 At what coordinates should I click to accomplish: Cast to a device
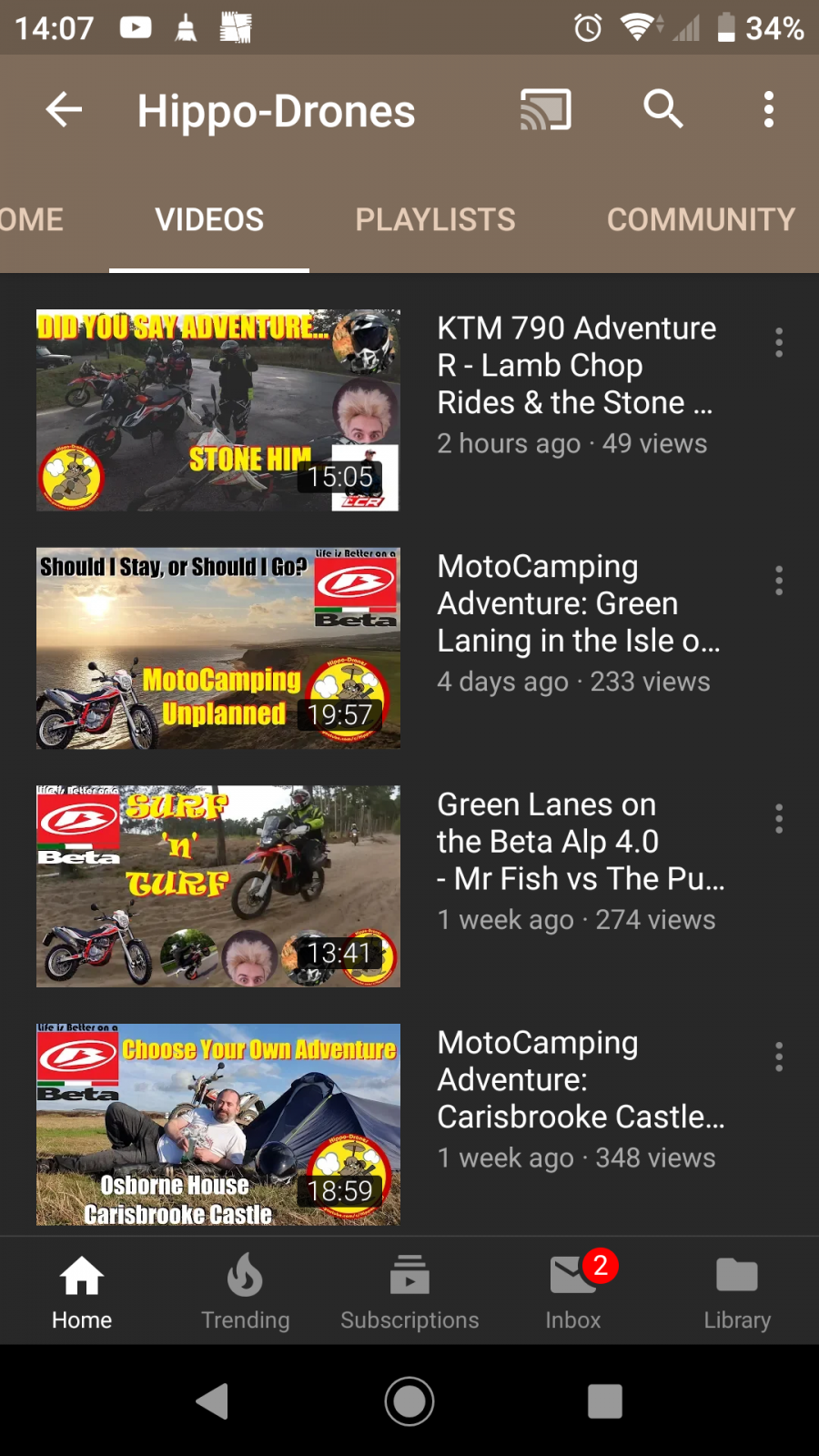545,110
